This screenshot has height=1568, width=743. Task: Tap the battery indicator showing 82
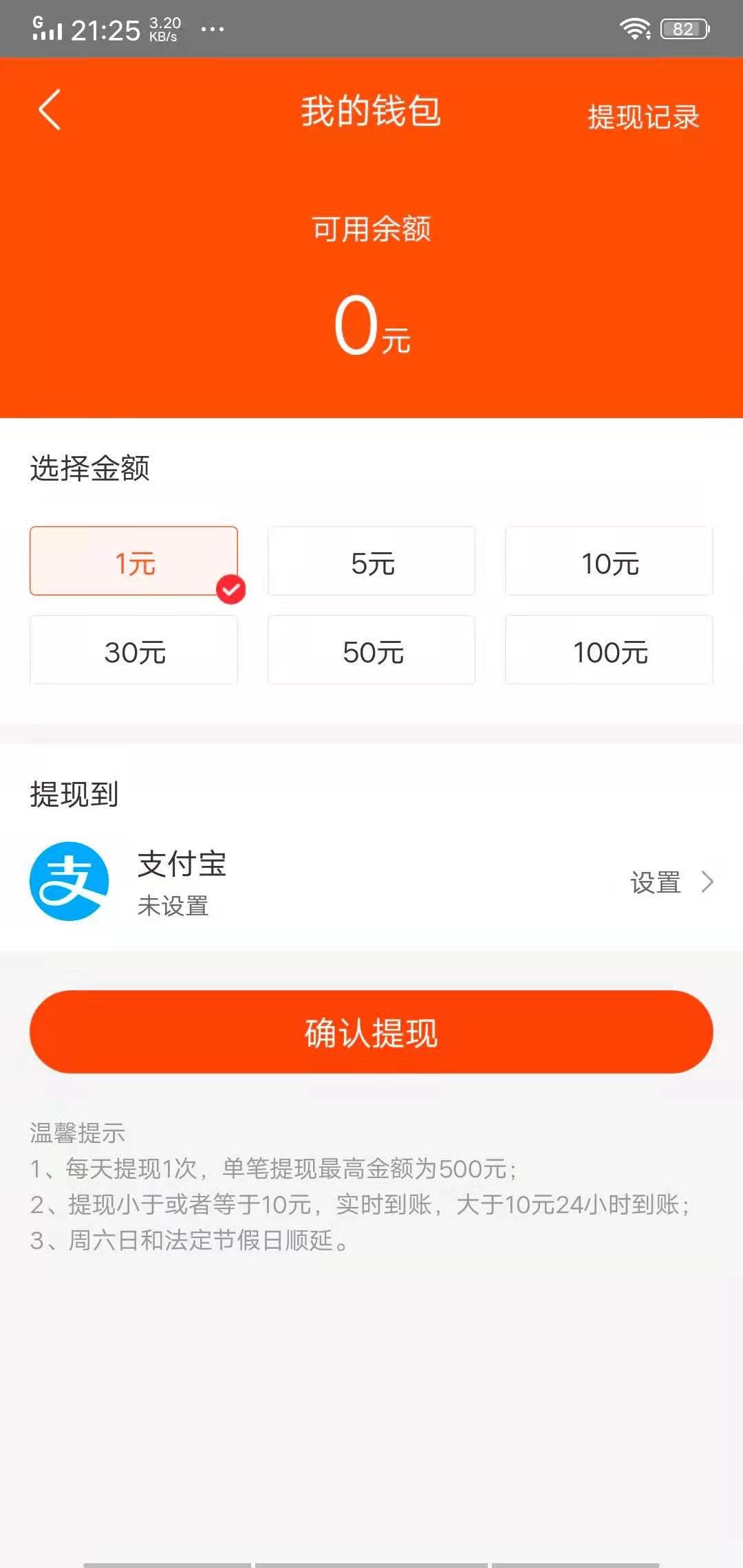[684, 28]
